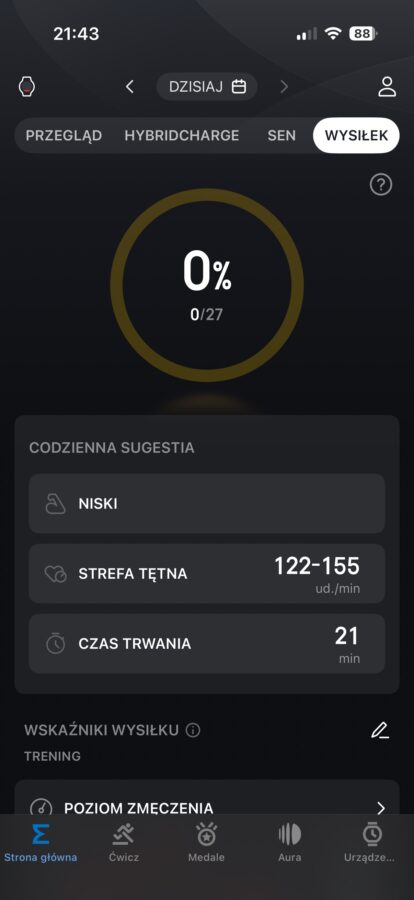Switch to the PRZEGLĄD tab
The image size is (414, 900).
tap(64, 135)
